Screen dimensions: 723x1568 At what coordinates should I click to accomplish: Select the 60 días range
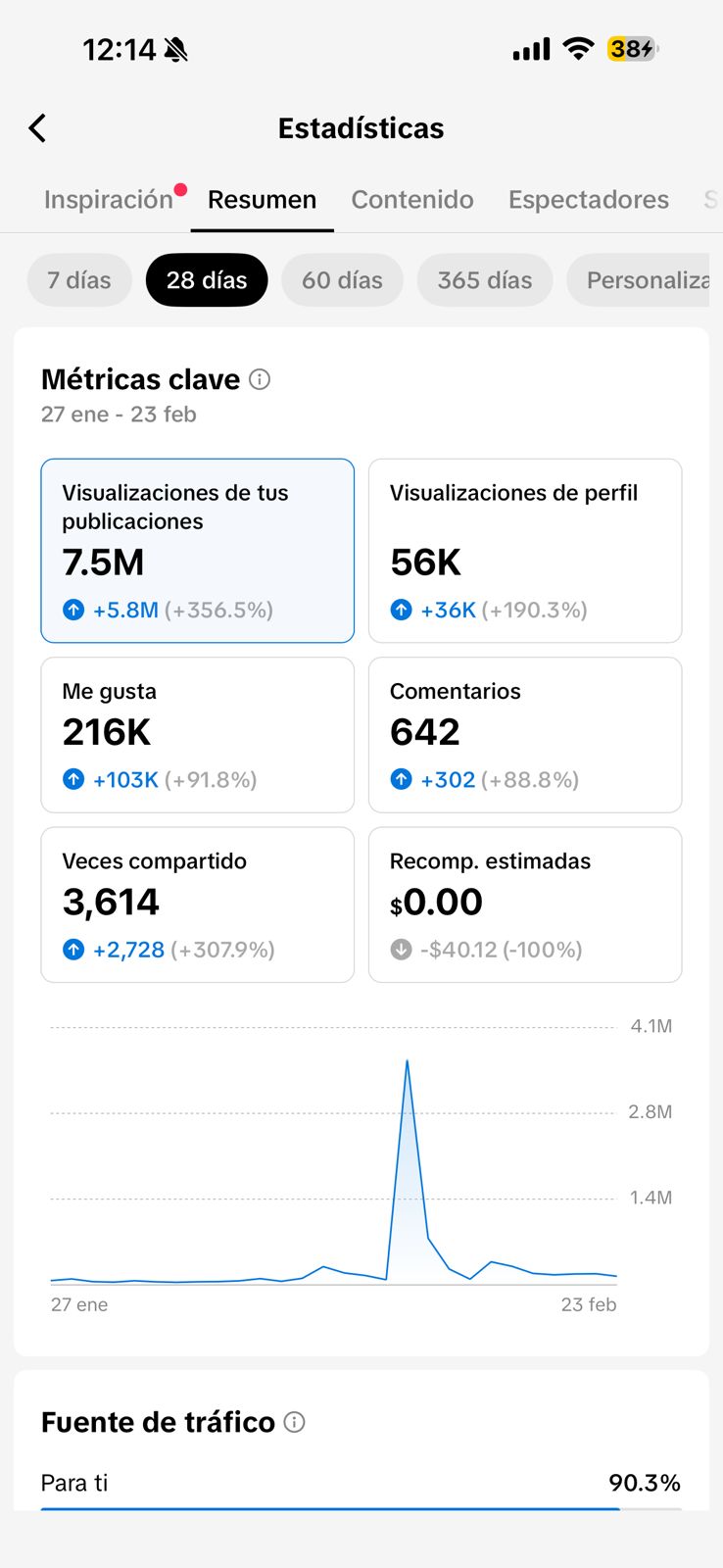(342, 280)
